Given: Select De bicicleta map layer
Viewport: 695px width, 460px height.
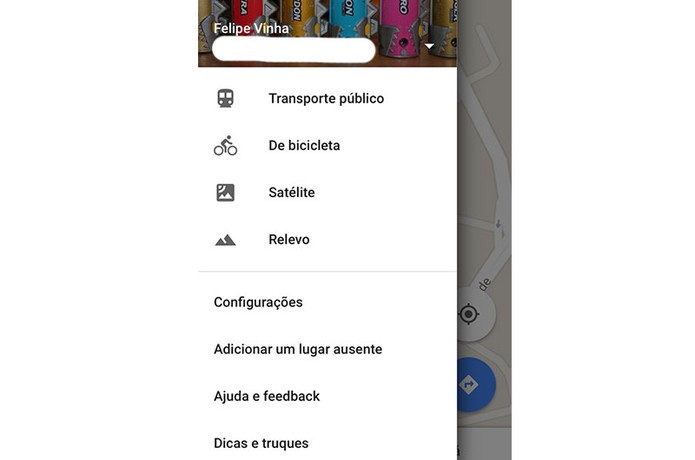Looking at the screenshot, I should coord(303,145).
